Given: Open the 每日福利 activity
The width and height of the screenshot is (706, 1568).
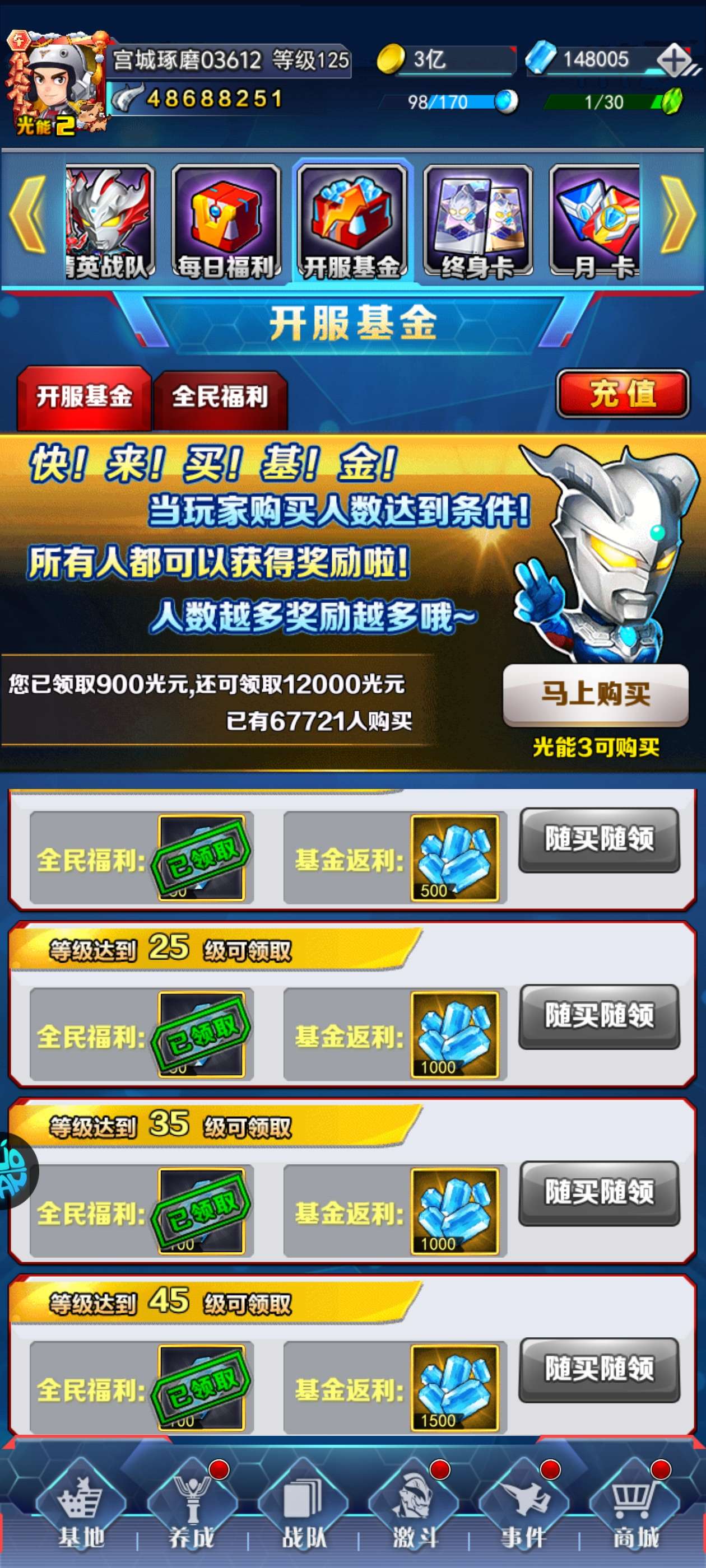Looking at the screenshot, I should (226, 222).
